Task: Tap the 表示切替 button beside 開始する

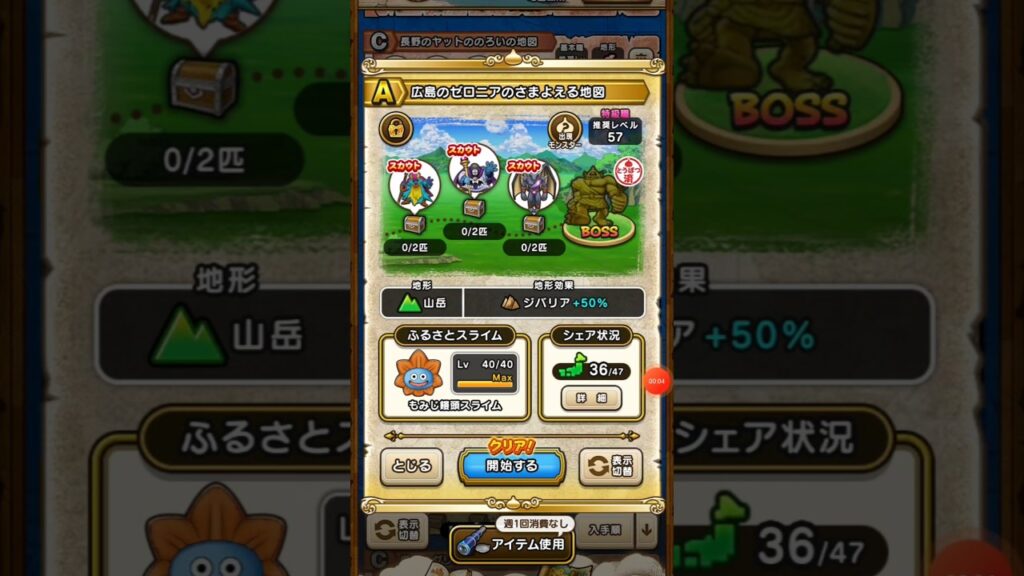Action: click(610, 467)
